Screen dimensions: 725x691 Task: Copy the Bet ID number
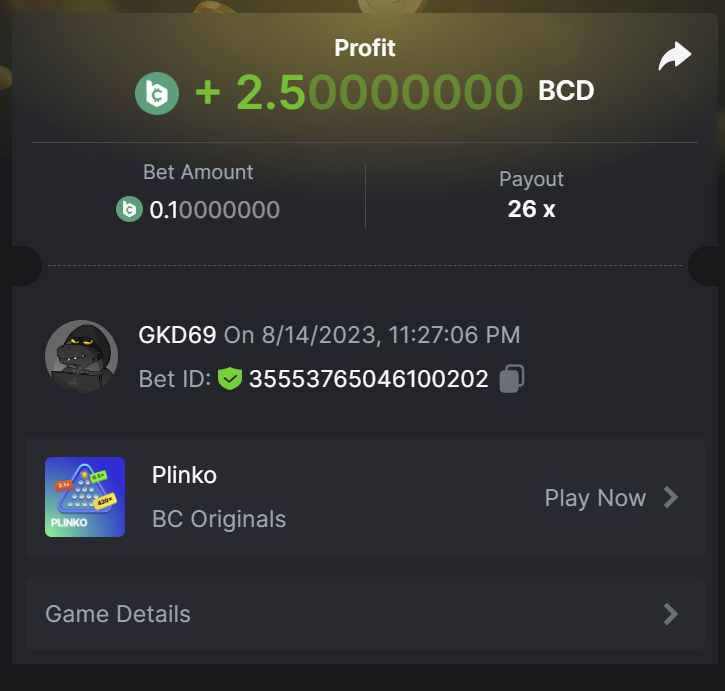point(512,379)
